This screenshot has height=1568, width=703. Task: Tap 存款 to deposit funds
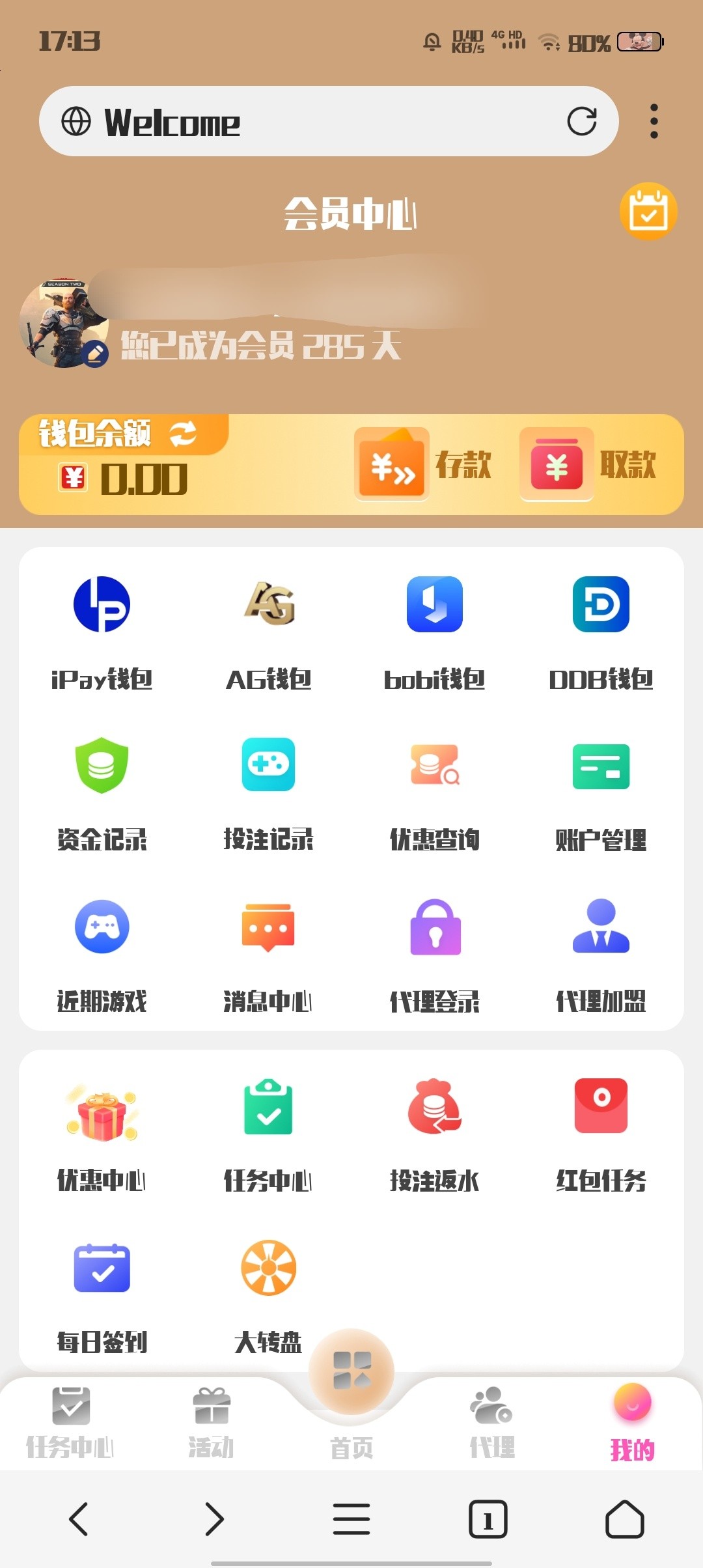(x=423, y=464)
